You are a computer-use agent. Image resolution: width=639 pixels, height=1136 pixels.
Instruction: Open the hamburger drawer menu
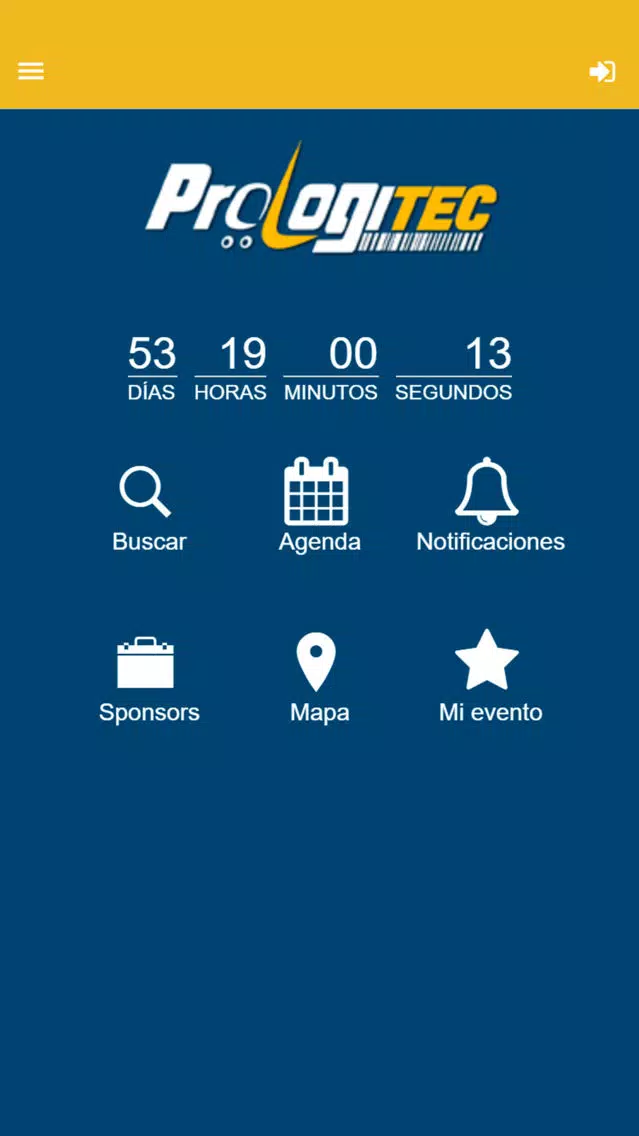coord(31,71)
